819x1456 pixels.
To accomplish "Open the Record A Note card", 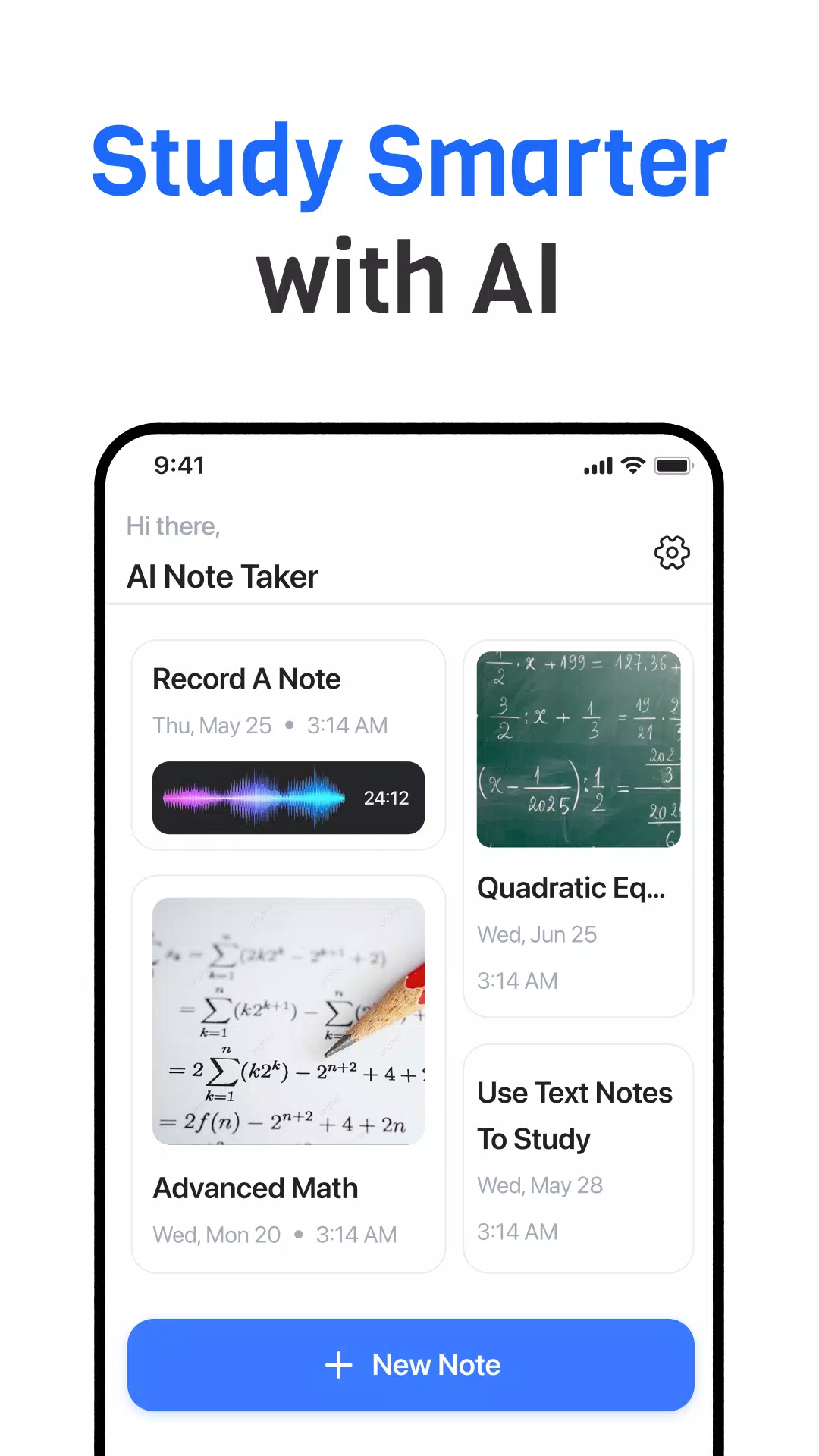I will tap(288, 743).
